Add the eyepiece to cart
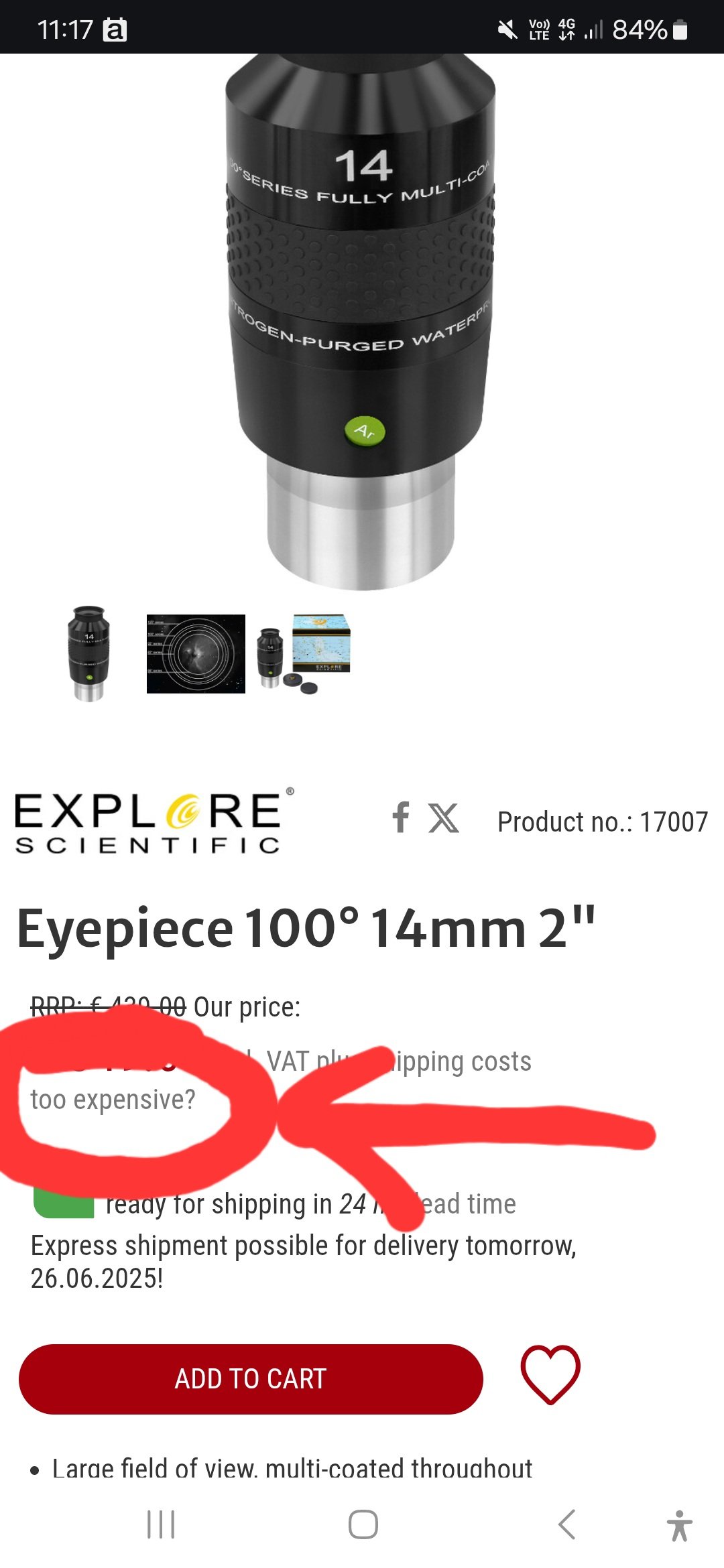The width and height of the screenshot is (724, 1568). point(251,1379)
